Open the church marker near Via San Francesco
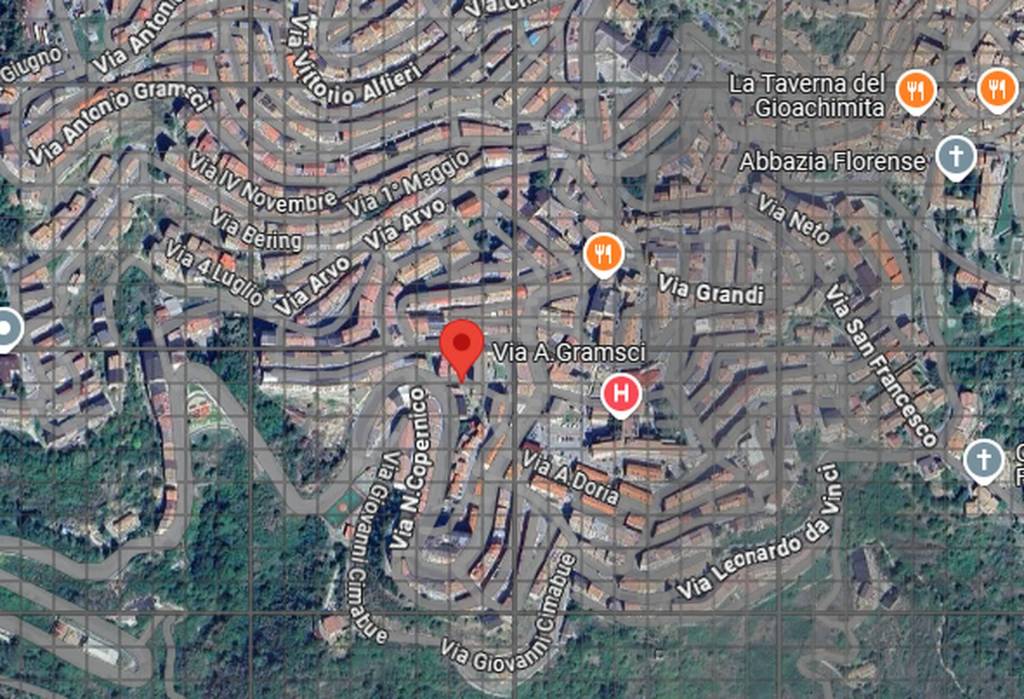The width and height of the screenshot is (1024, 699). coord(984,460)
